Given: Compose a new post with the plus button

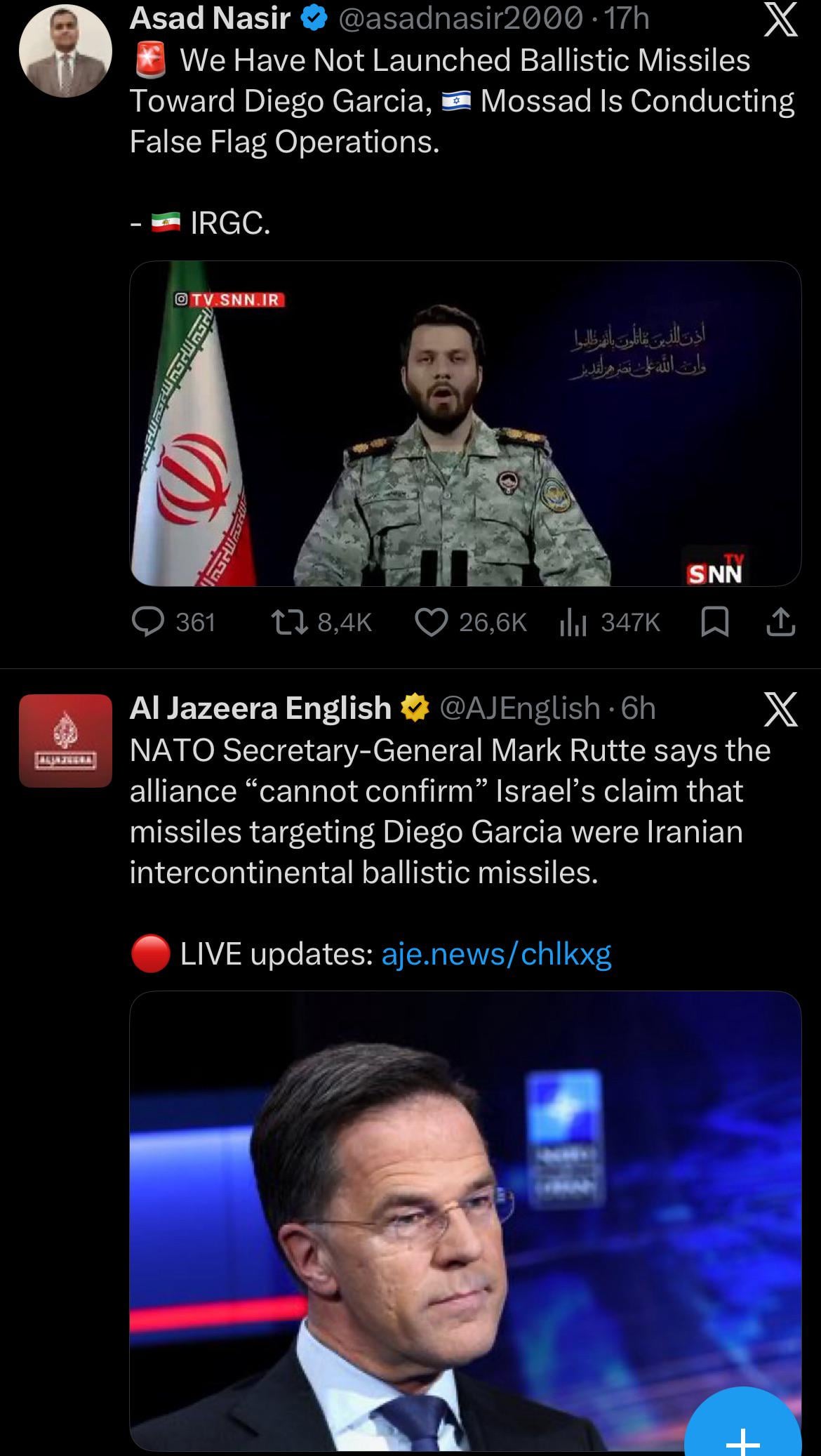Looking at the screenshot, I should click(742, 1431).
